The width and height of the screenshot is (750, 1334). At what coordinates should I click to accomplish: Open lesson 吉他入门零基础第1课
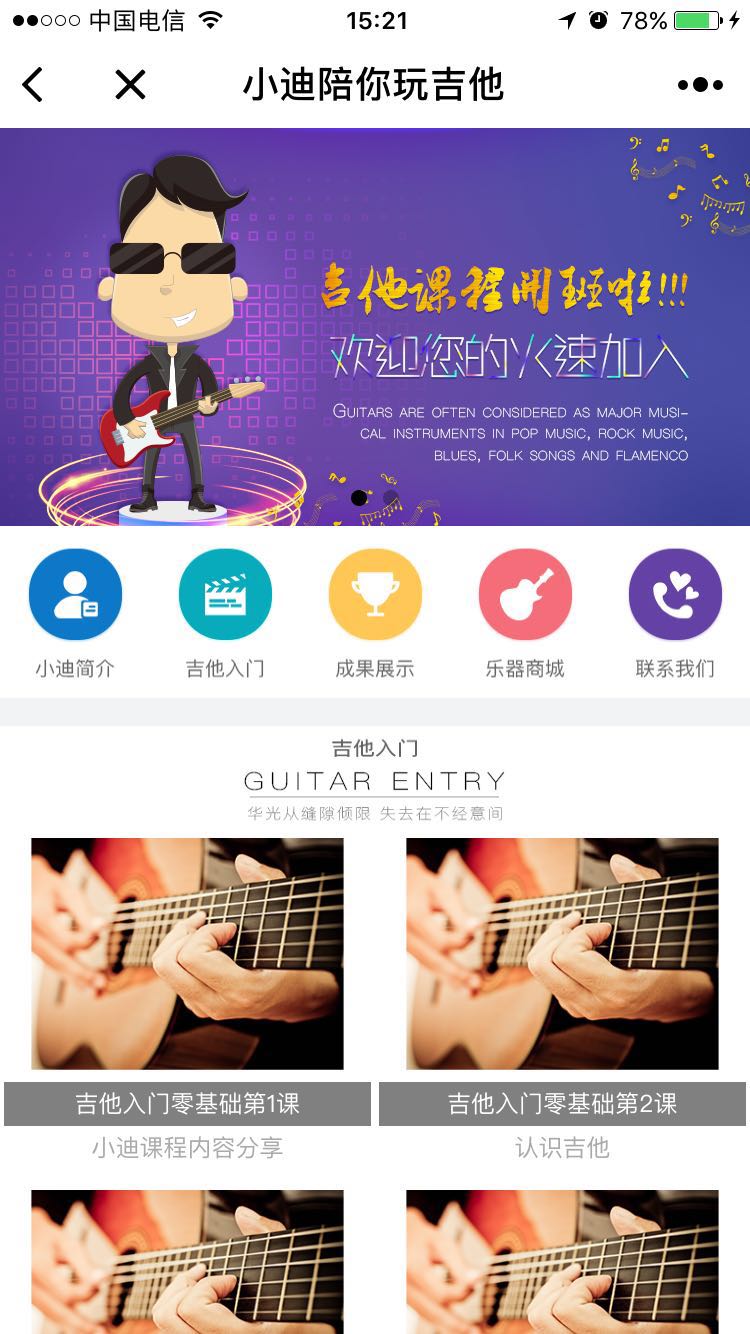187,1103
